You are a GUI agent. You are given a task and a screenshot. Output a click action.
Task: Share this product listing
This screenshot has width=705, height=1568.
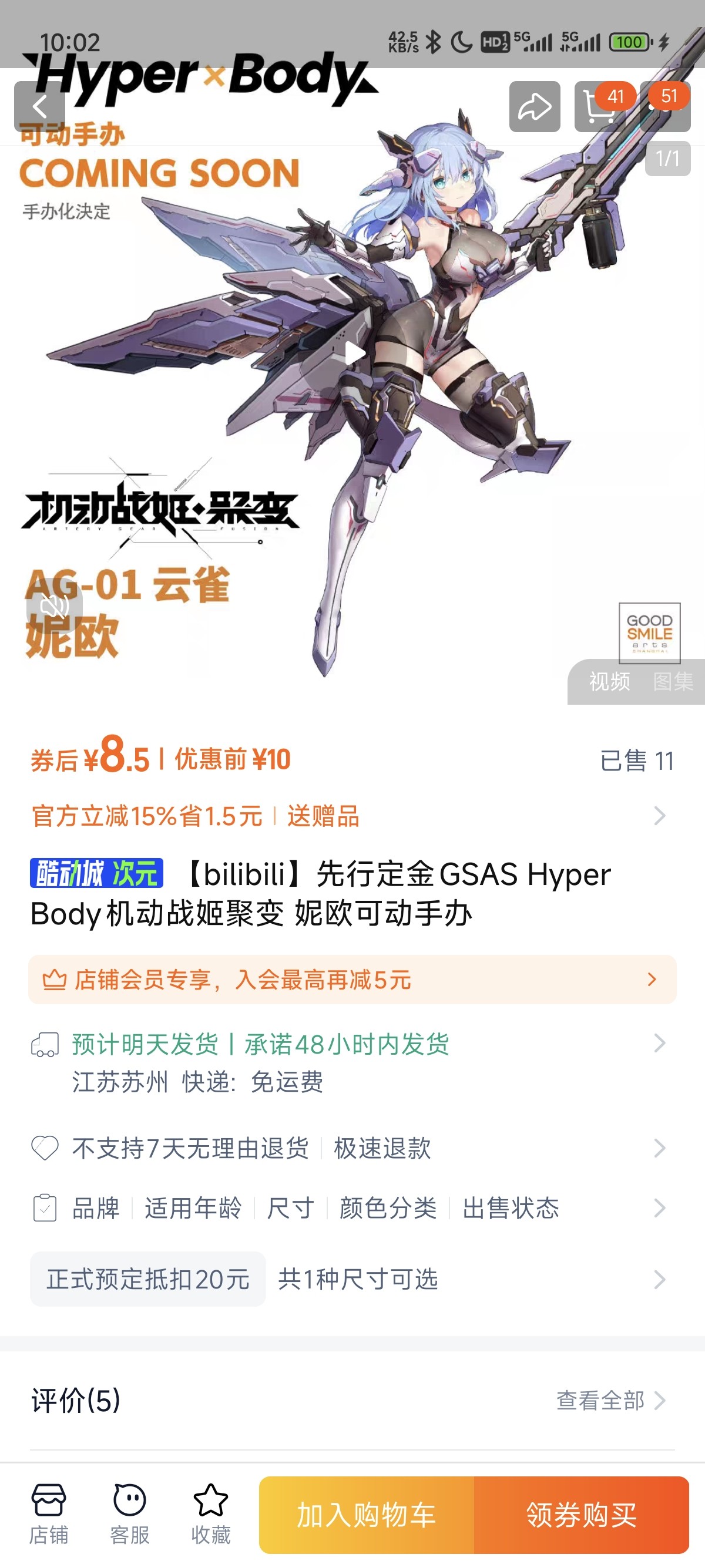click(x=534, y=106)
